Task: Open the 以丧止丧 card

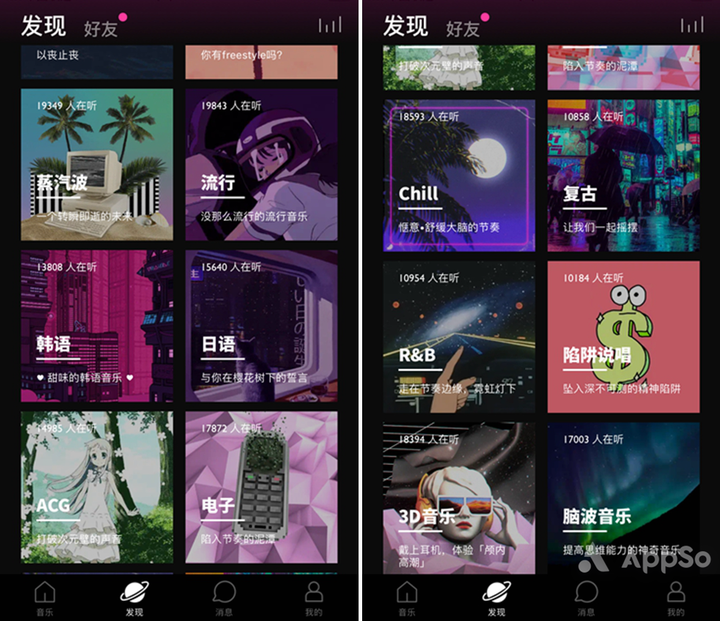Action: pyautogui.click(x=96, y=62)
